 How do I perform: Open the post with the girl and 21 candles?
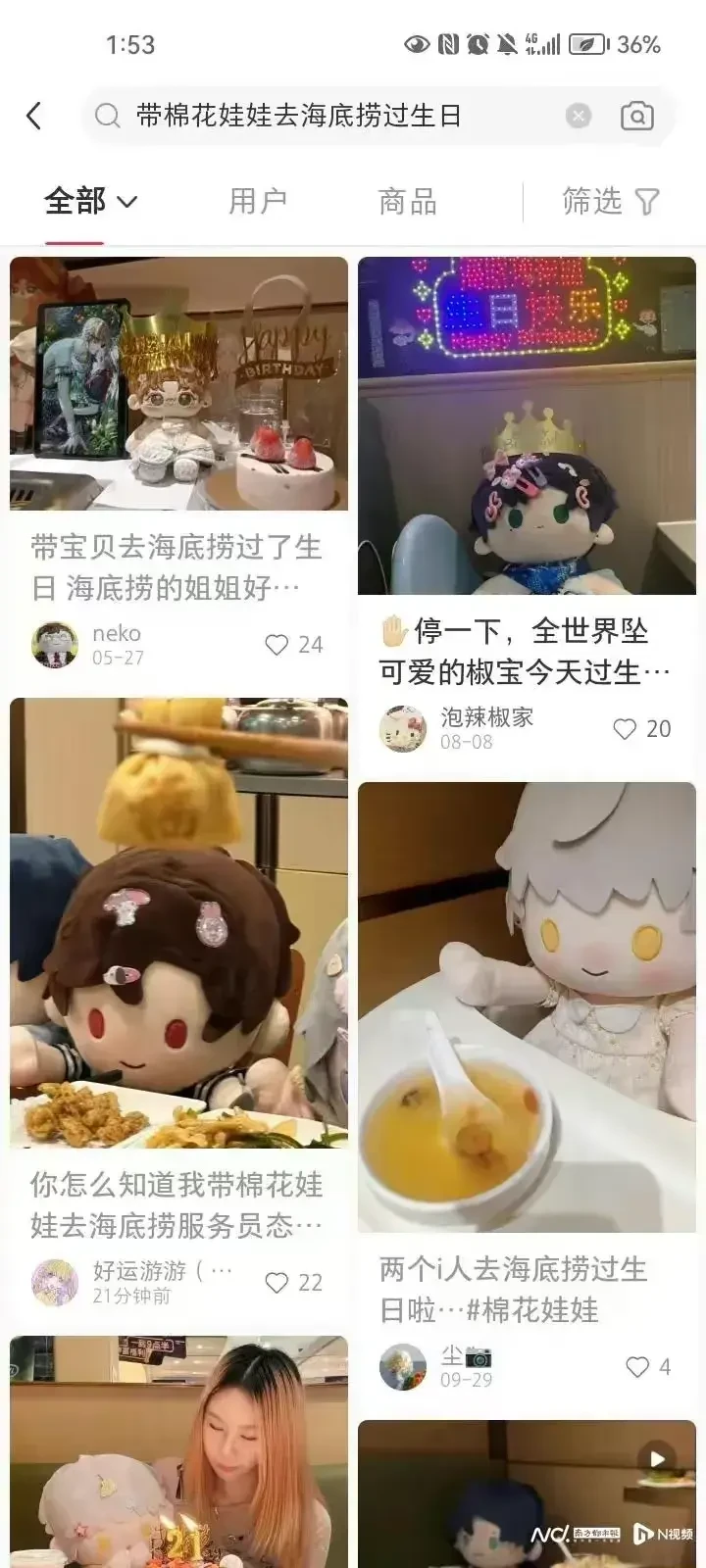(178, 1450)
